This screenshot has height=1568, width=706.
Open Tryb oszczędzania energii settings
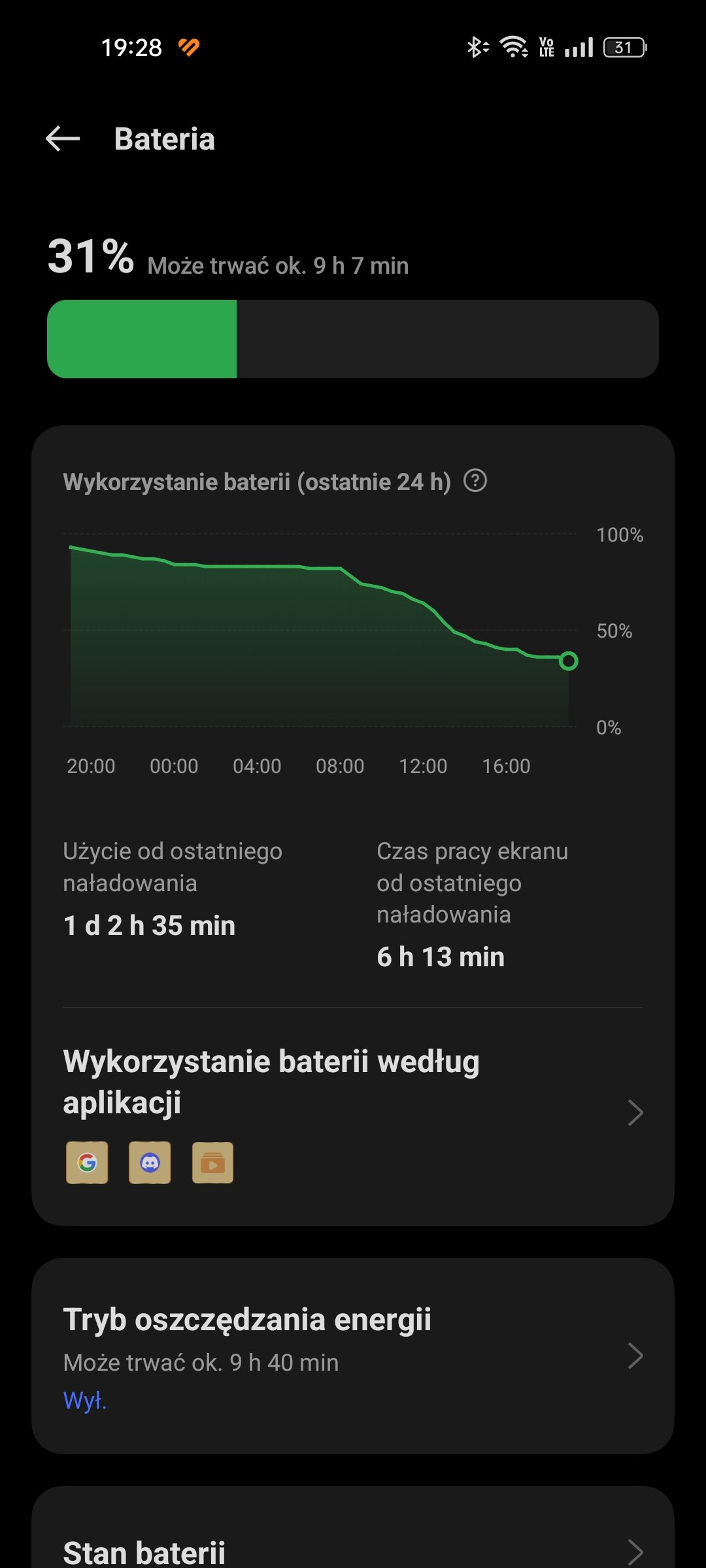[x=353, y=1356]
